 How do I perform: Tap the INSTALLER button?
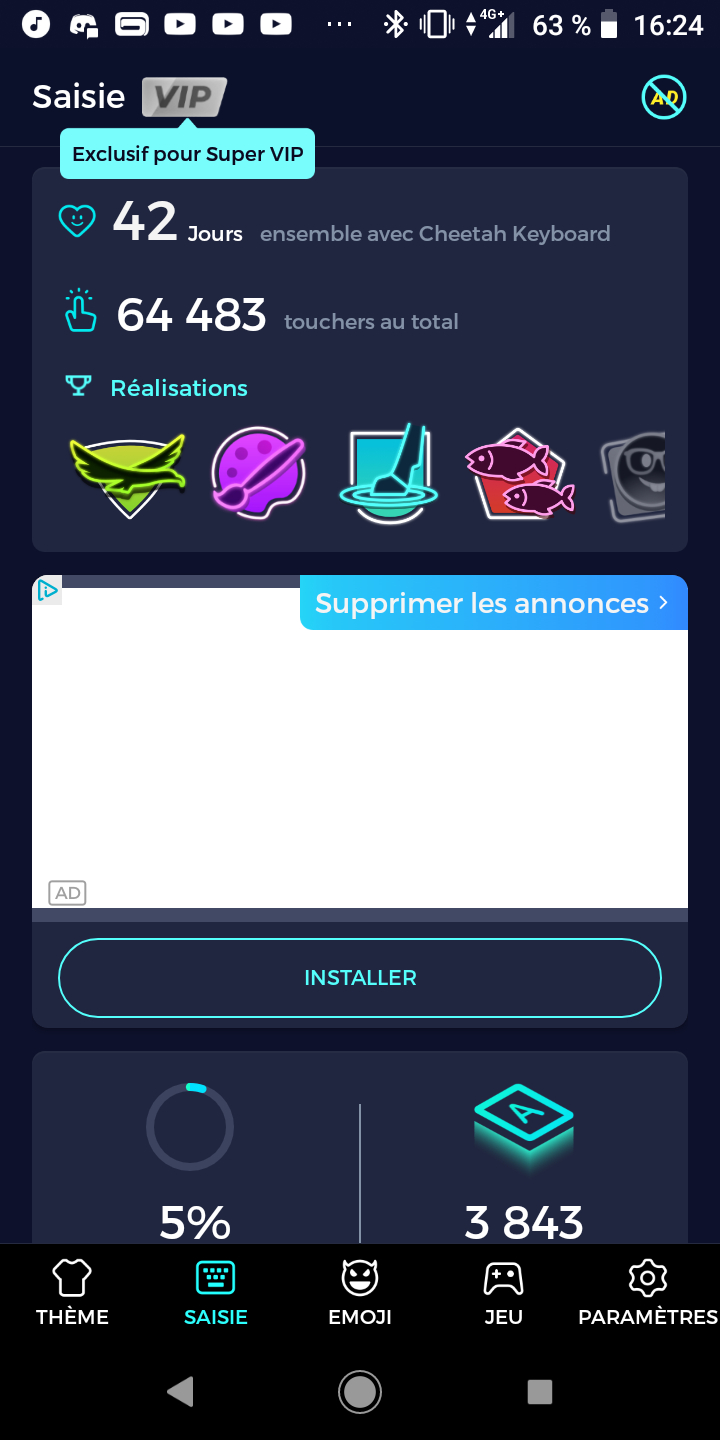pos(360,978)
